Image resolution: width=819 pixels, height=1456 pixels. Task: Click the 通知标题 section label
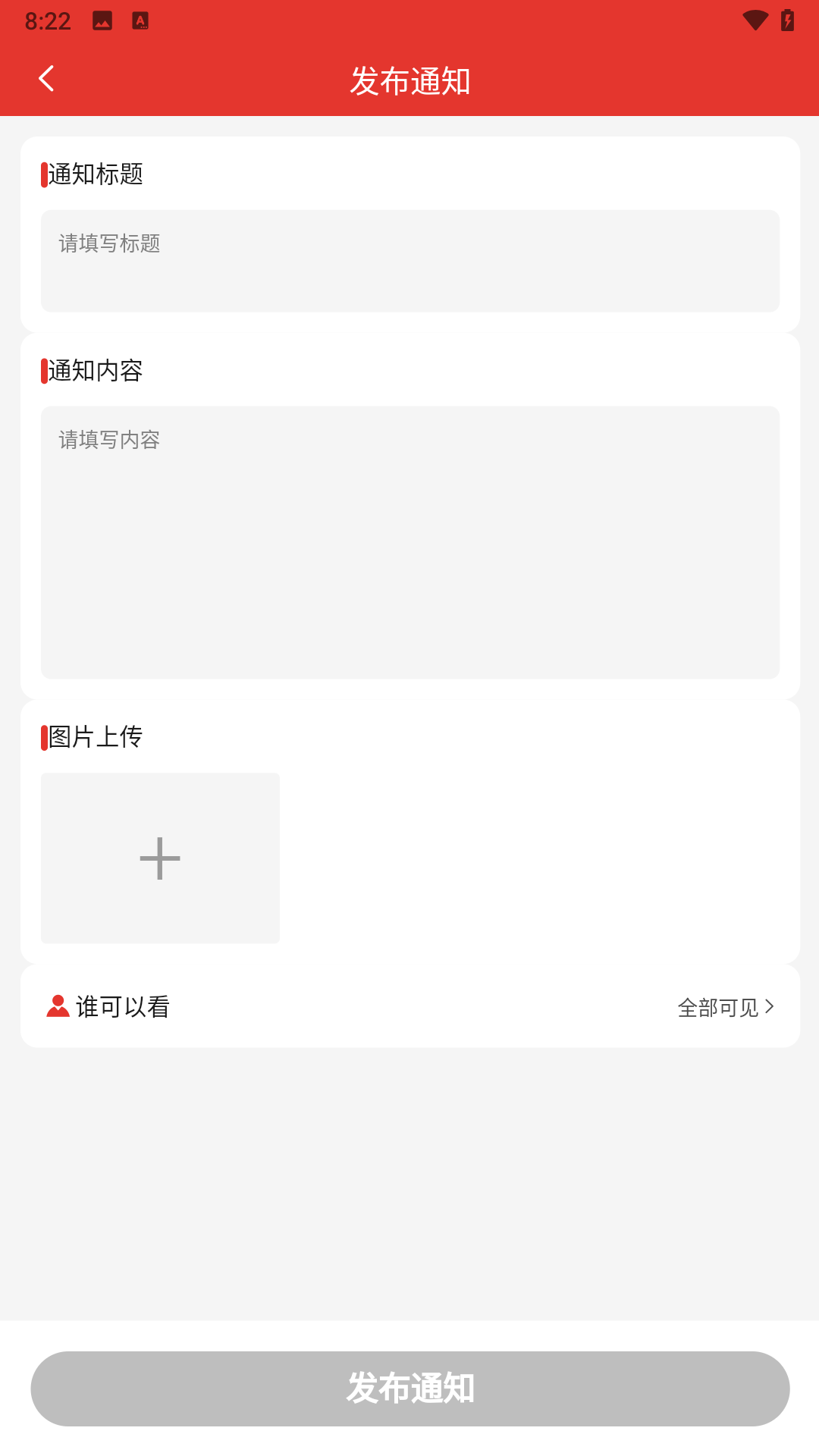pyautogui.click(x=97, y=174)
